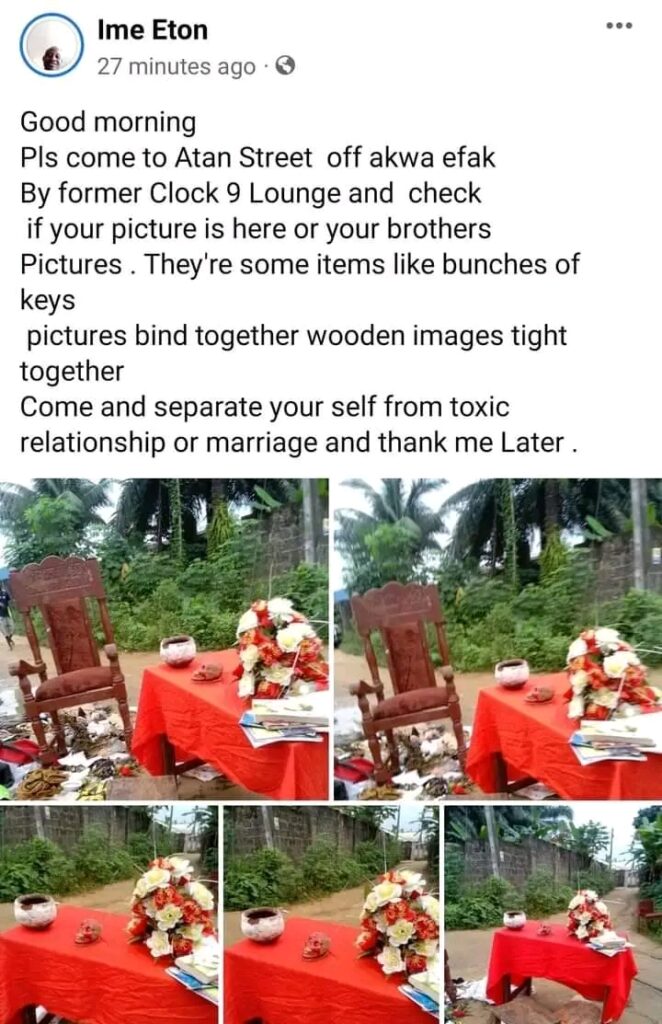Screen dimensions: 662x1024
Task: Open Ime Eton's profile picture
Action: 52,46
